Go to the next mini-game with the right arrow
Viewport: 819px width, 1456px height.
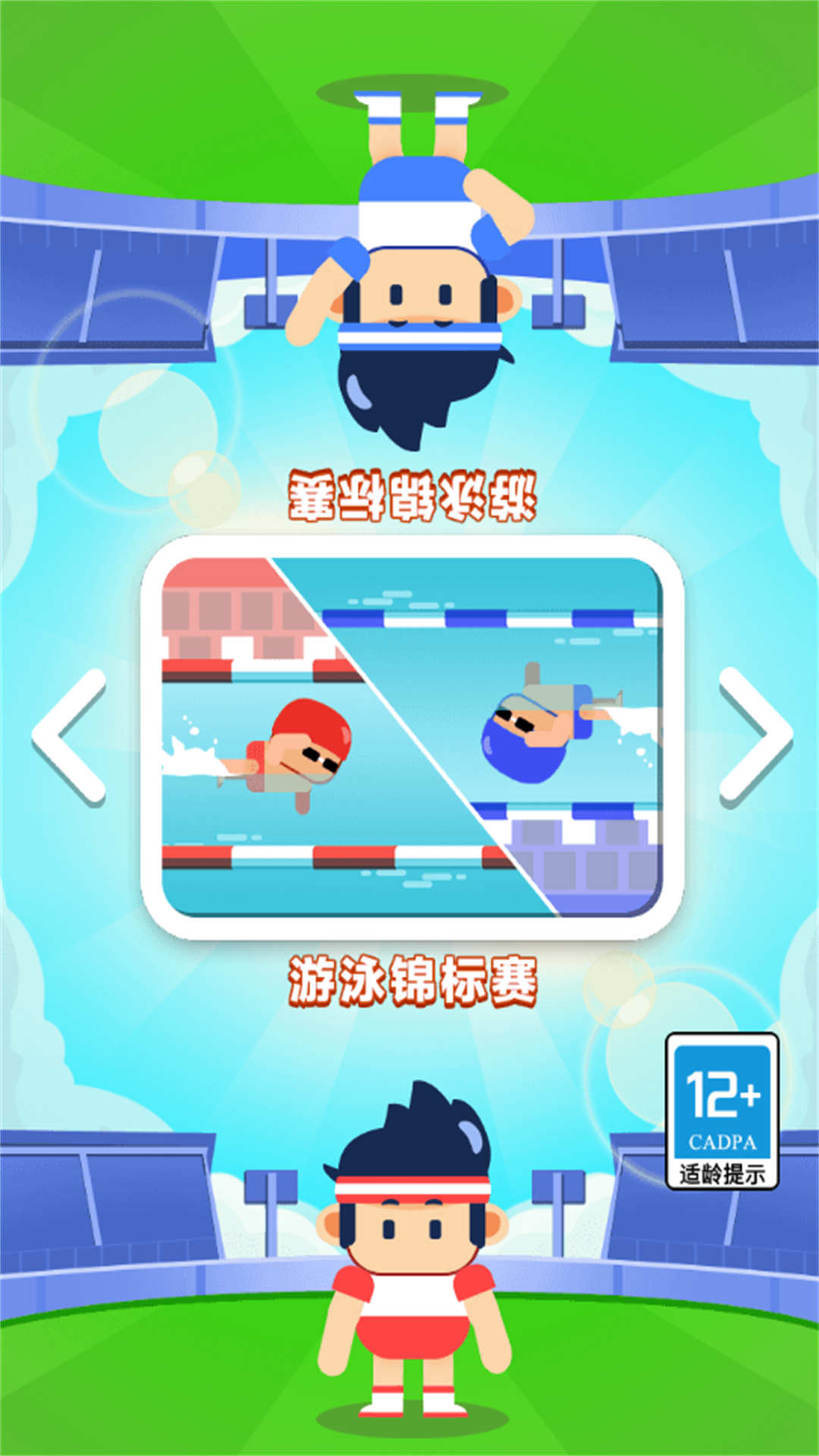[755, 736]
